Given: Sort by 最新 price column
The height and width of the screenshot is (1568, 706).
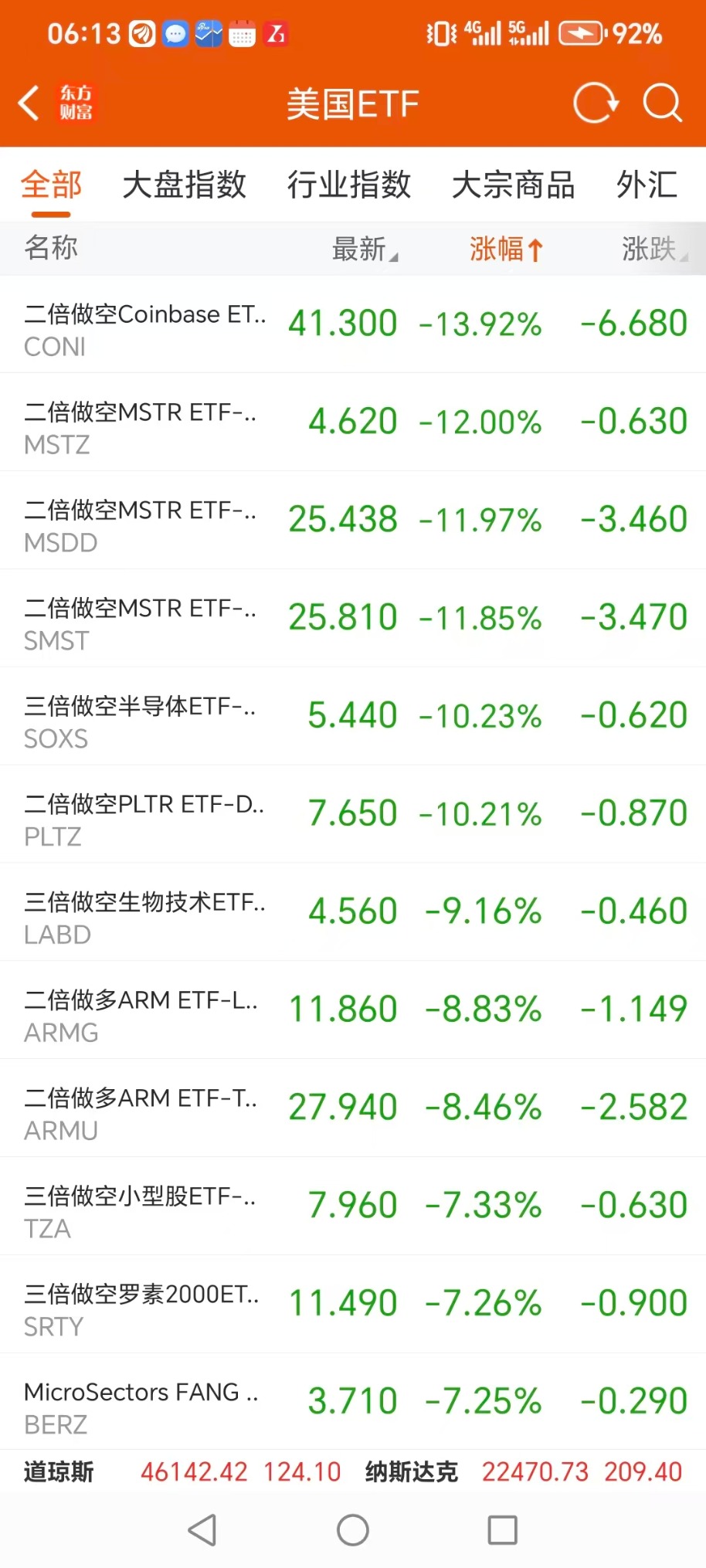Looking at the screenshot, I should point(365,249).
